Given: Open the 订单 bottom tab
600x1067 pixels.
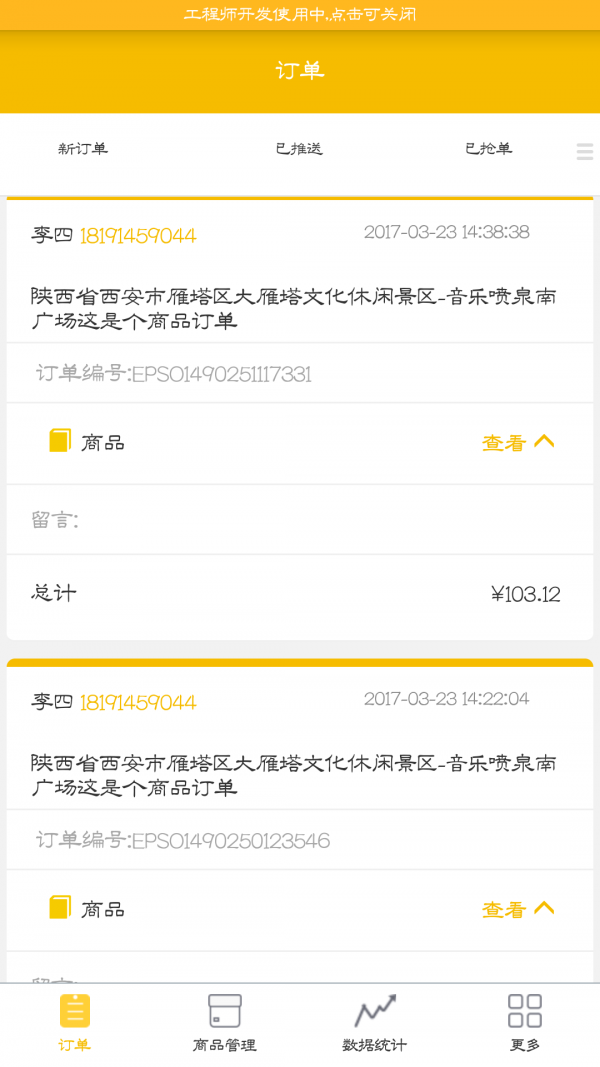Looking at the screenshot, I should pyautogui.click(x=75, y=1023).
